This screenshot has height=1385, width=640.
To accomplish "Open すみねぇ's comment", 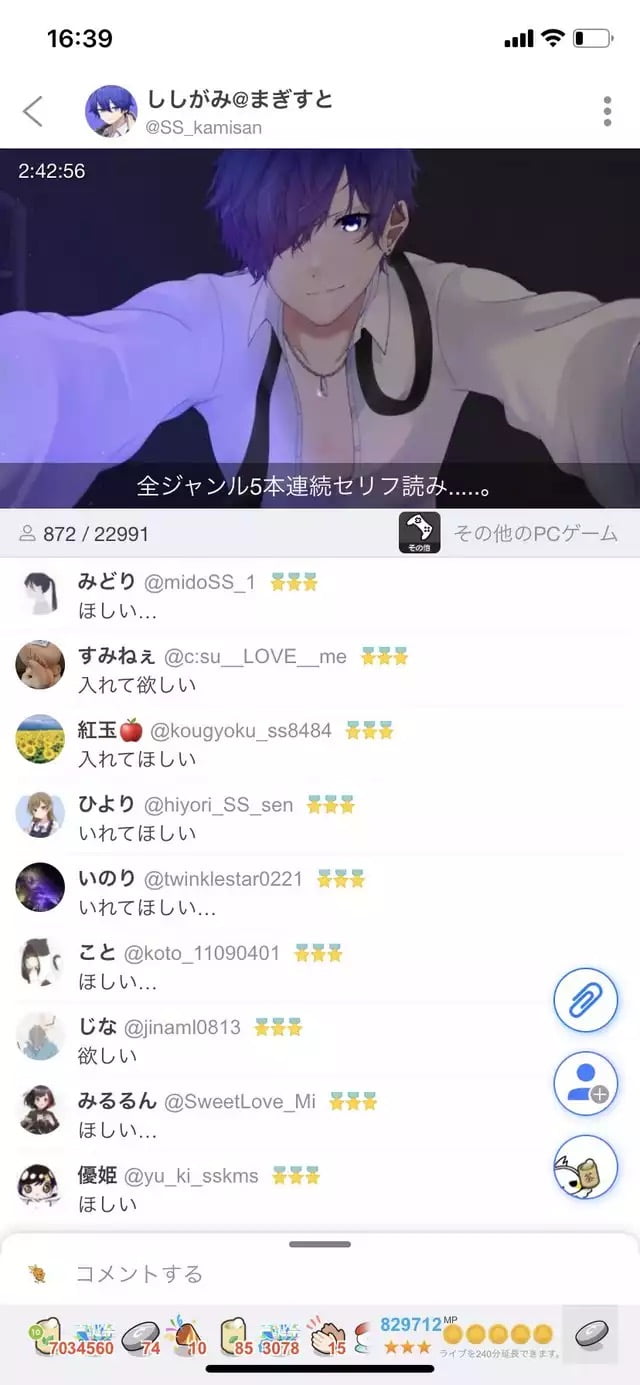I will [x=320, y=670].
